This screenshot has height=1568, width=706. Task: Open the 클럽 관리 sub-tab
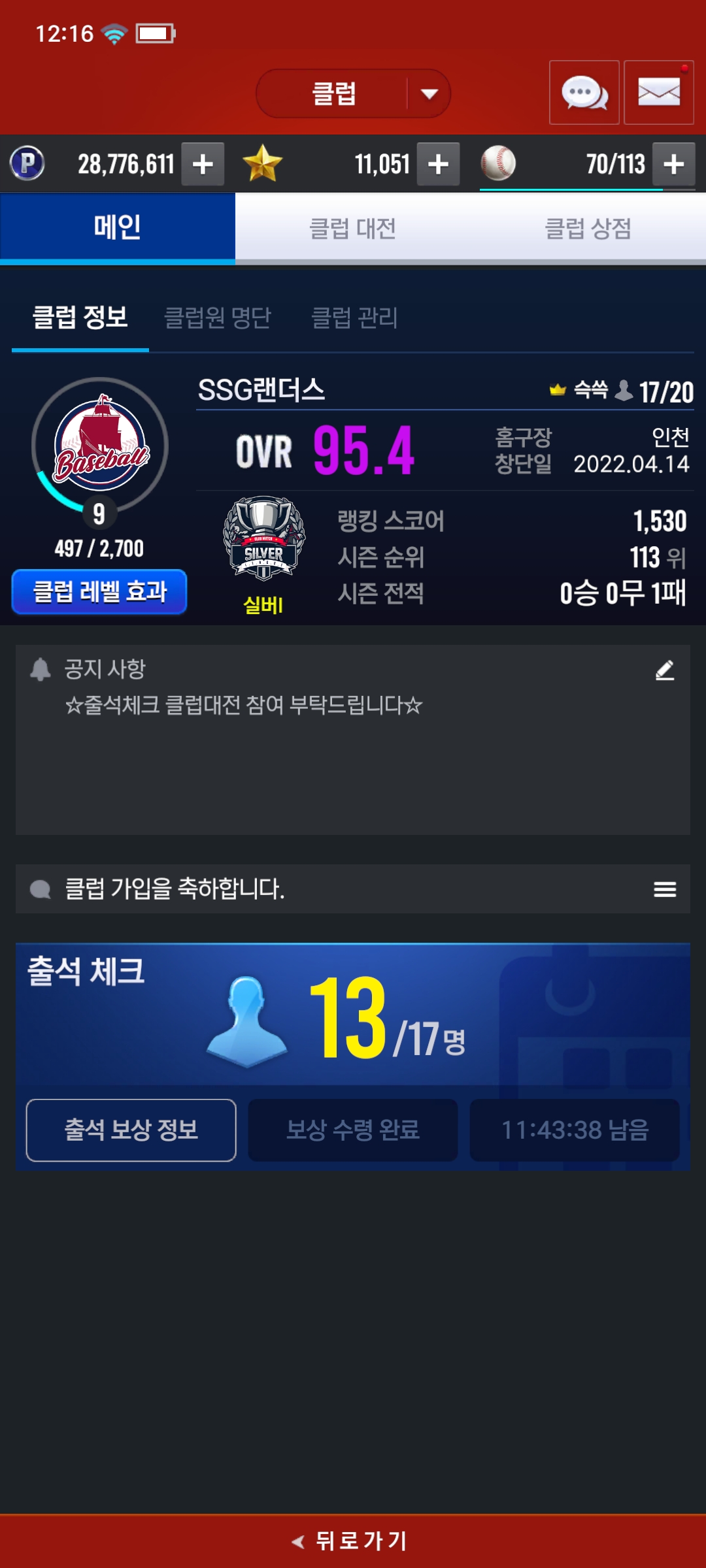[x=354, y=318]
